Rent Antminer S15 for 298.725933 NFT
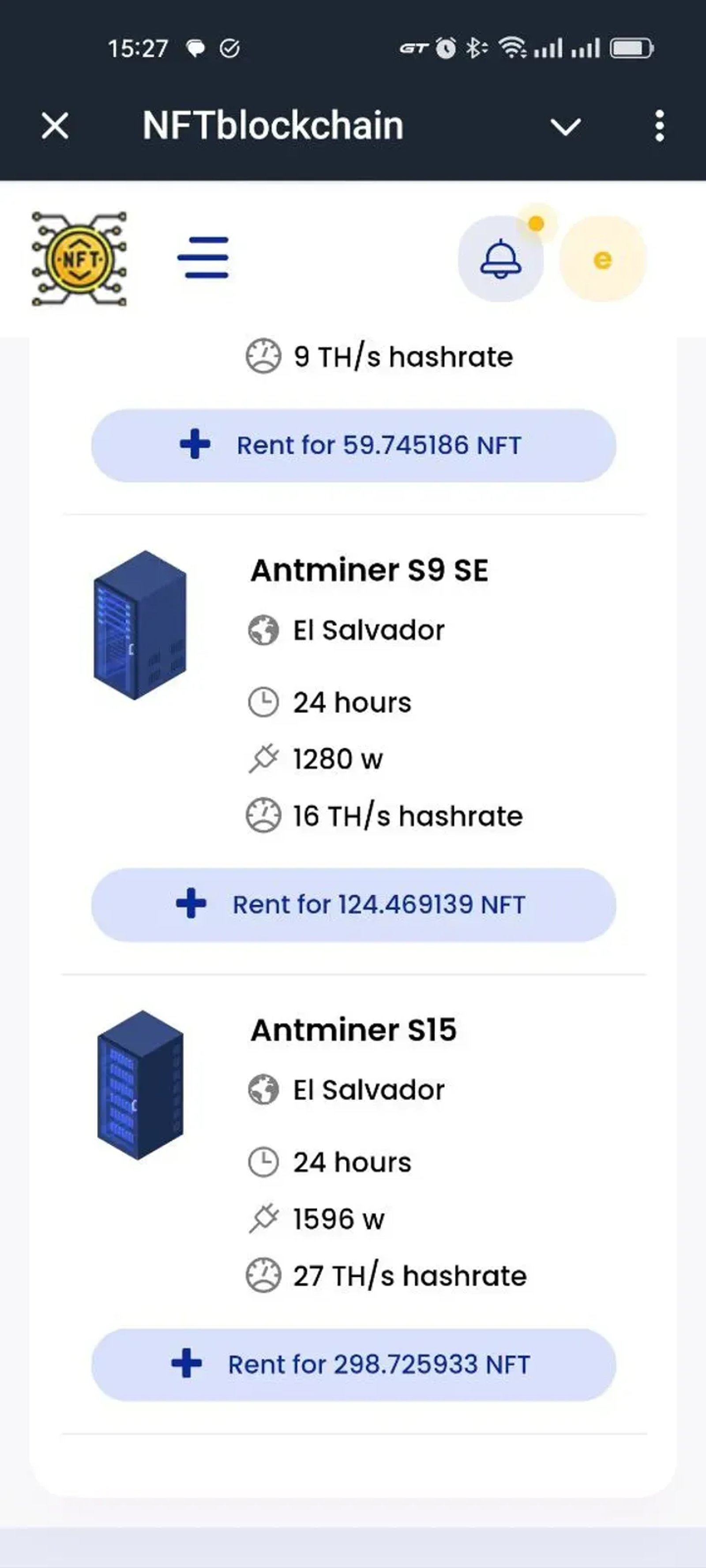 [x=353, y=1364]
